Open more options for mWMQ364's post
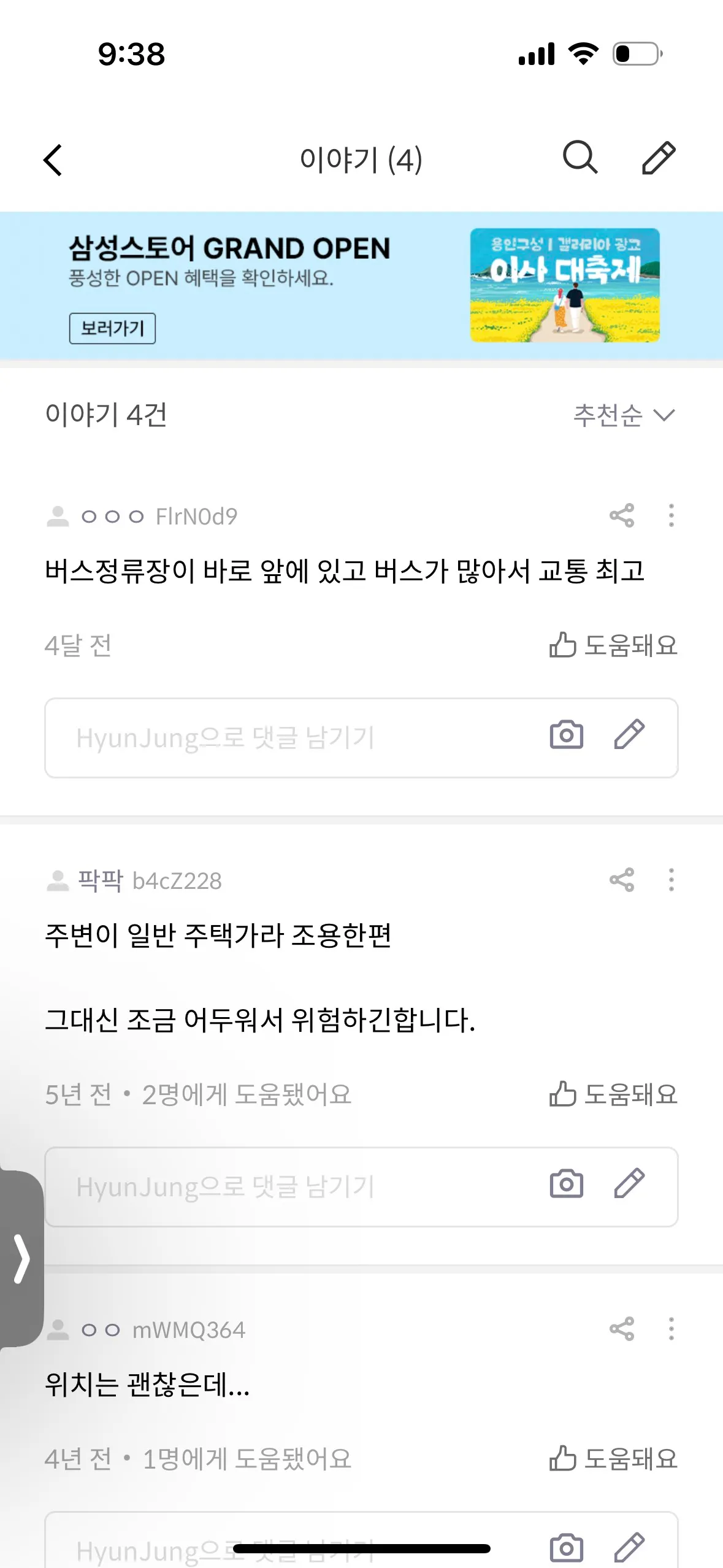723x1568 pixels. [671, 1329]
